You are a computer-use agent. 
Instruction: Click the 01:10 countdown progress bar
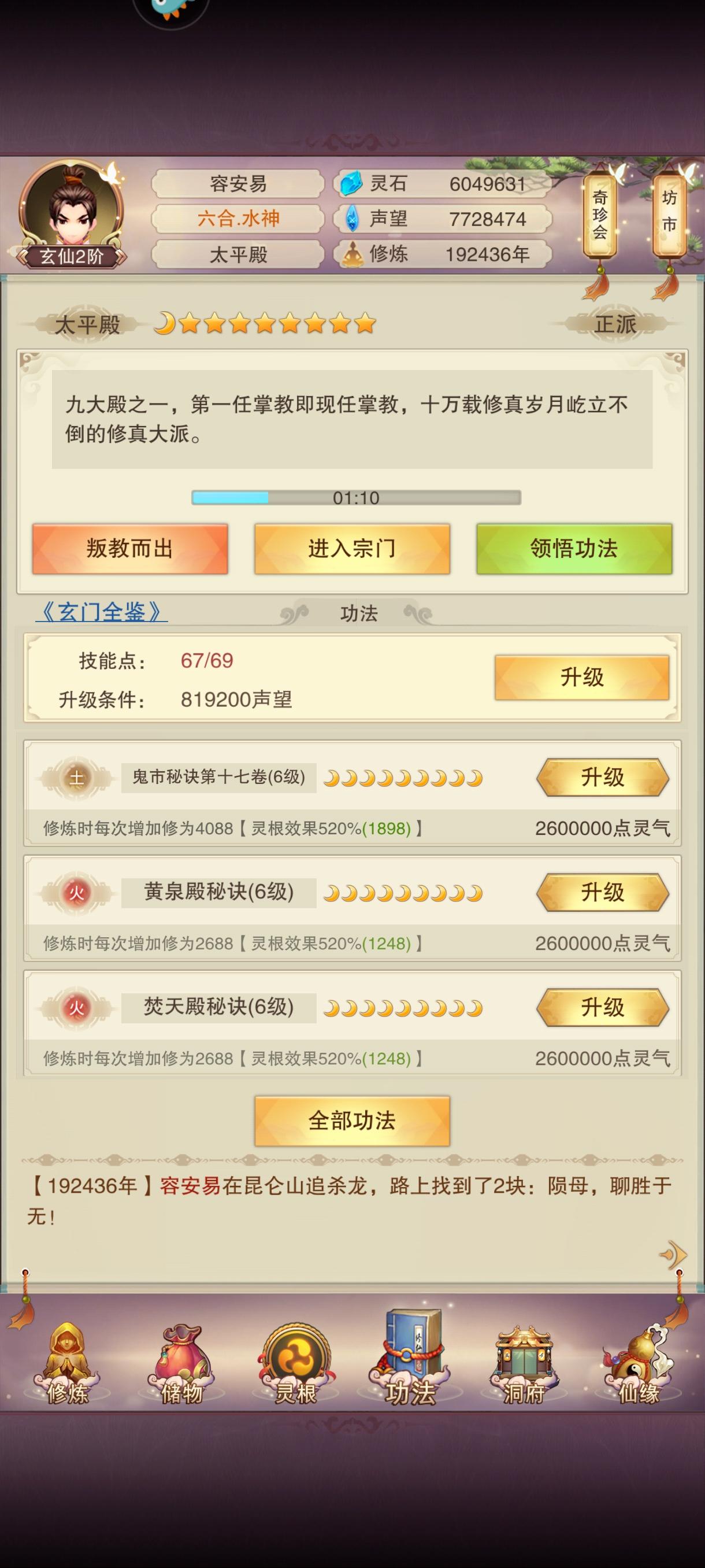click(x=355, y=498)
